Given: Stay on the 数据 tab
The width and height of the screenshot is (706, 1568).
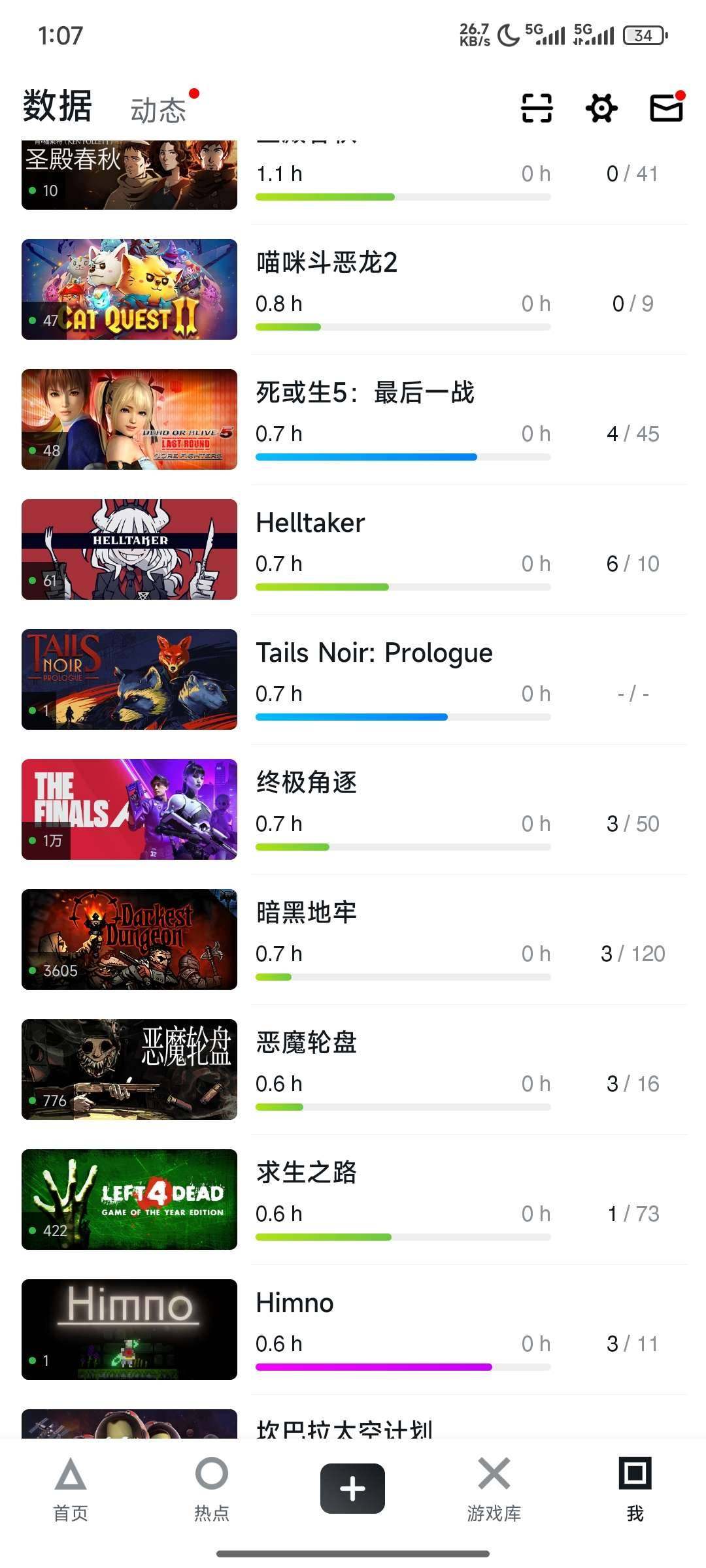Looking at the screenshot, I should click(57, 106).
